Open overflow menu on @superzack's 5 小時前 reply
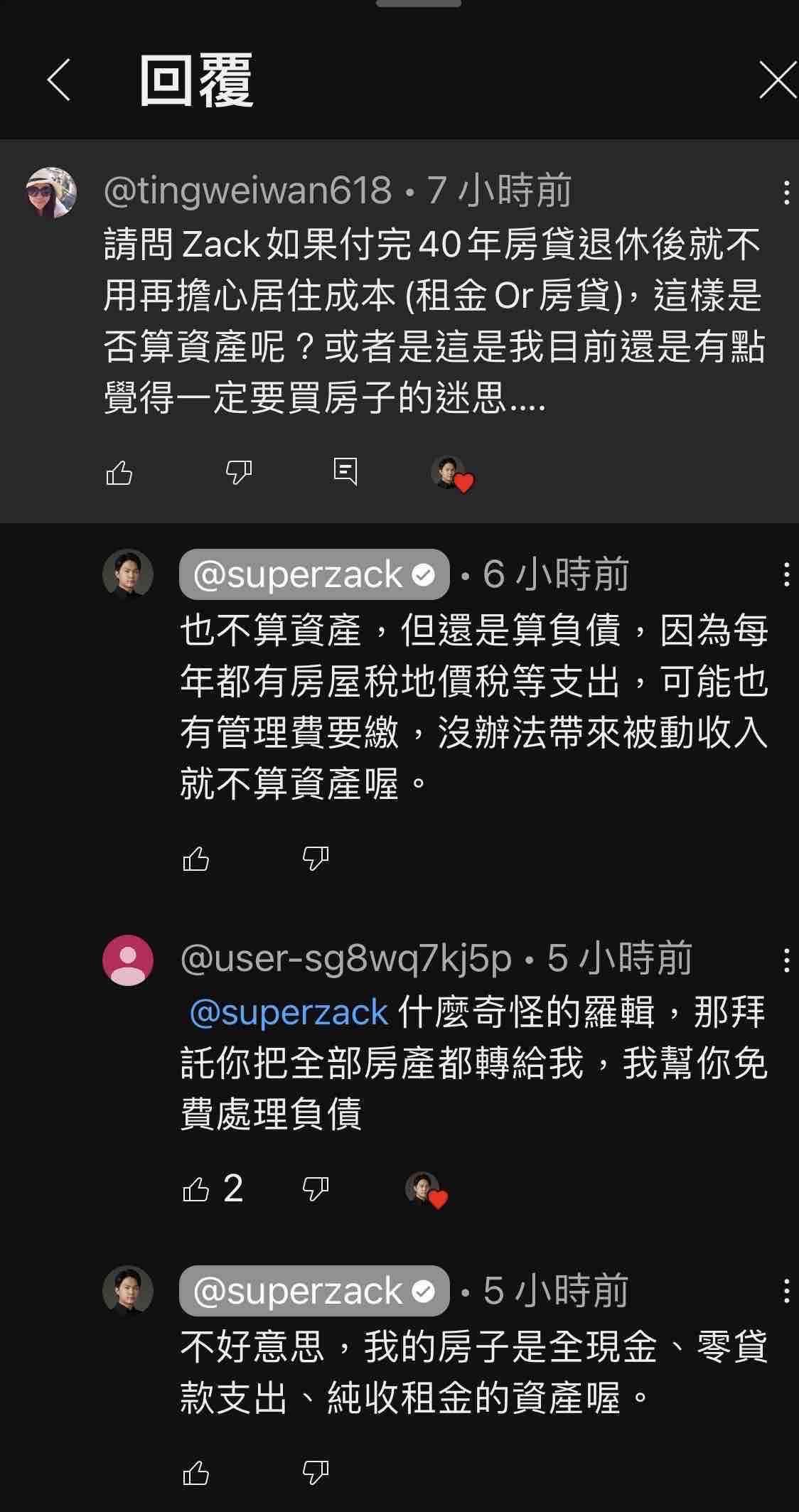 pyautogui.click(x=785, y=1291)
